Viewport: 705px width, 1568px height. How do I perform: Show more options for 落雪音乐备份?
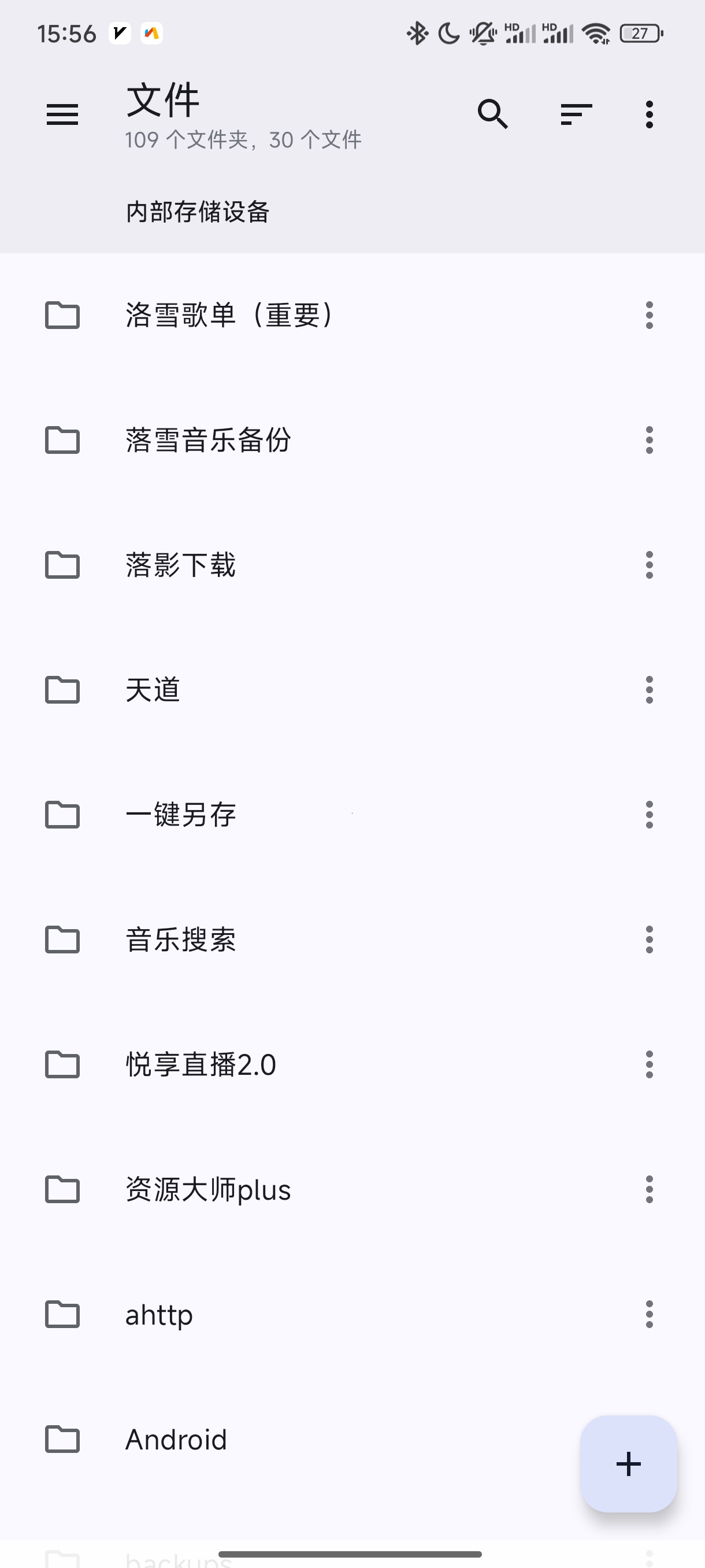click(x=649, y=440)
